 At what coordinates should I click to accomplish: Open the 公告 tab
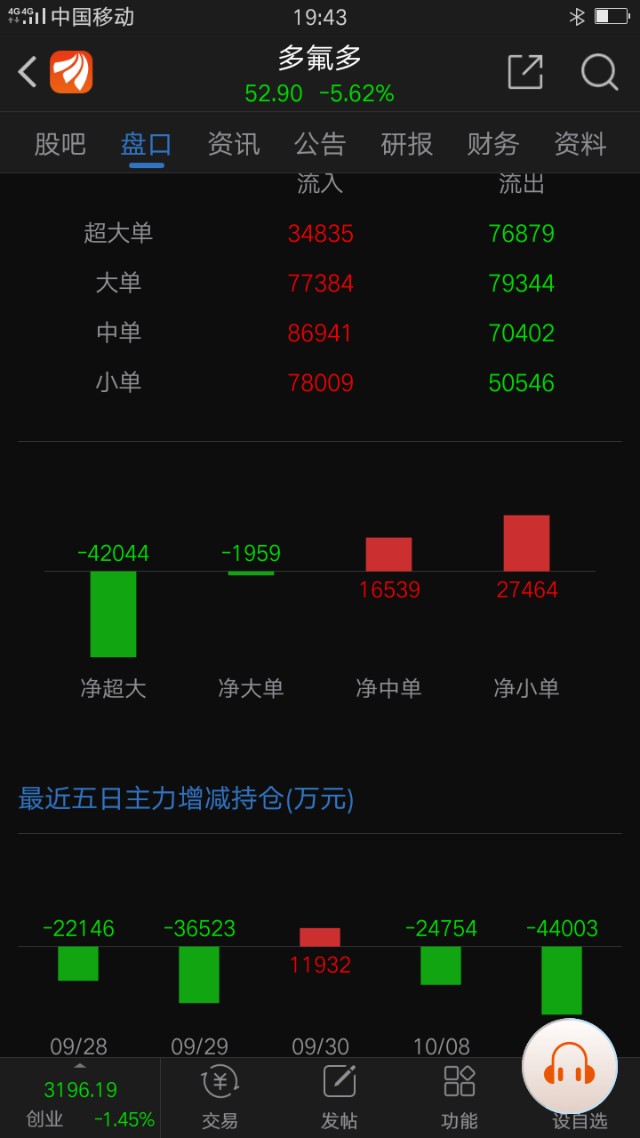pyautogui.click(x=320, y=144)
